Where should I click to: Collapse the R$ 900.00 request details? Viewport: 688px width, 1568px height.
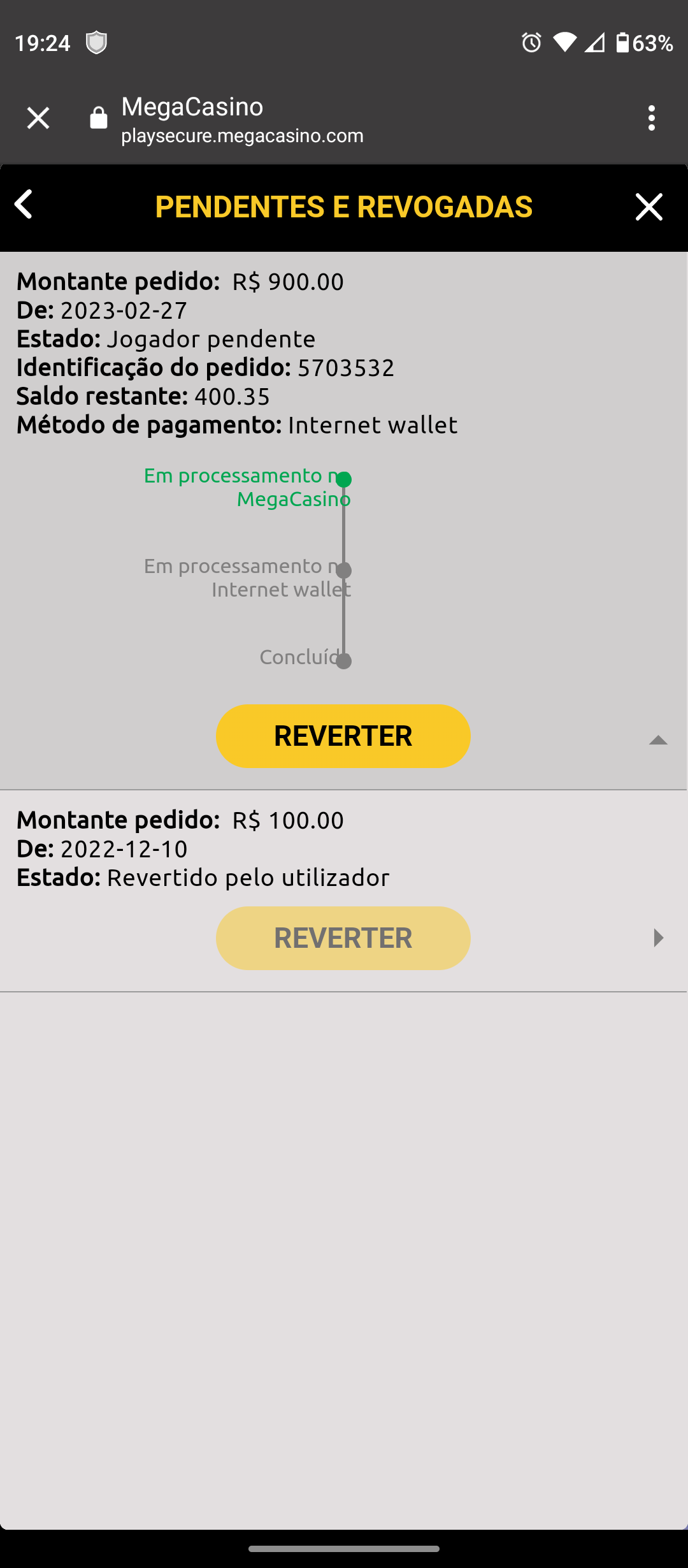click(659, 740)
